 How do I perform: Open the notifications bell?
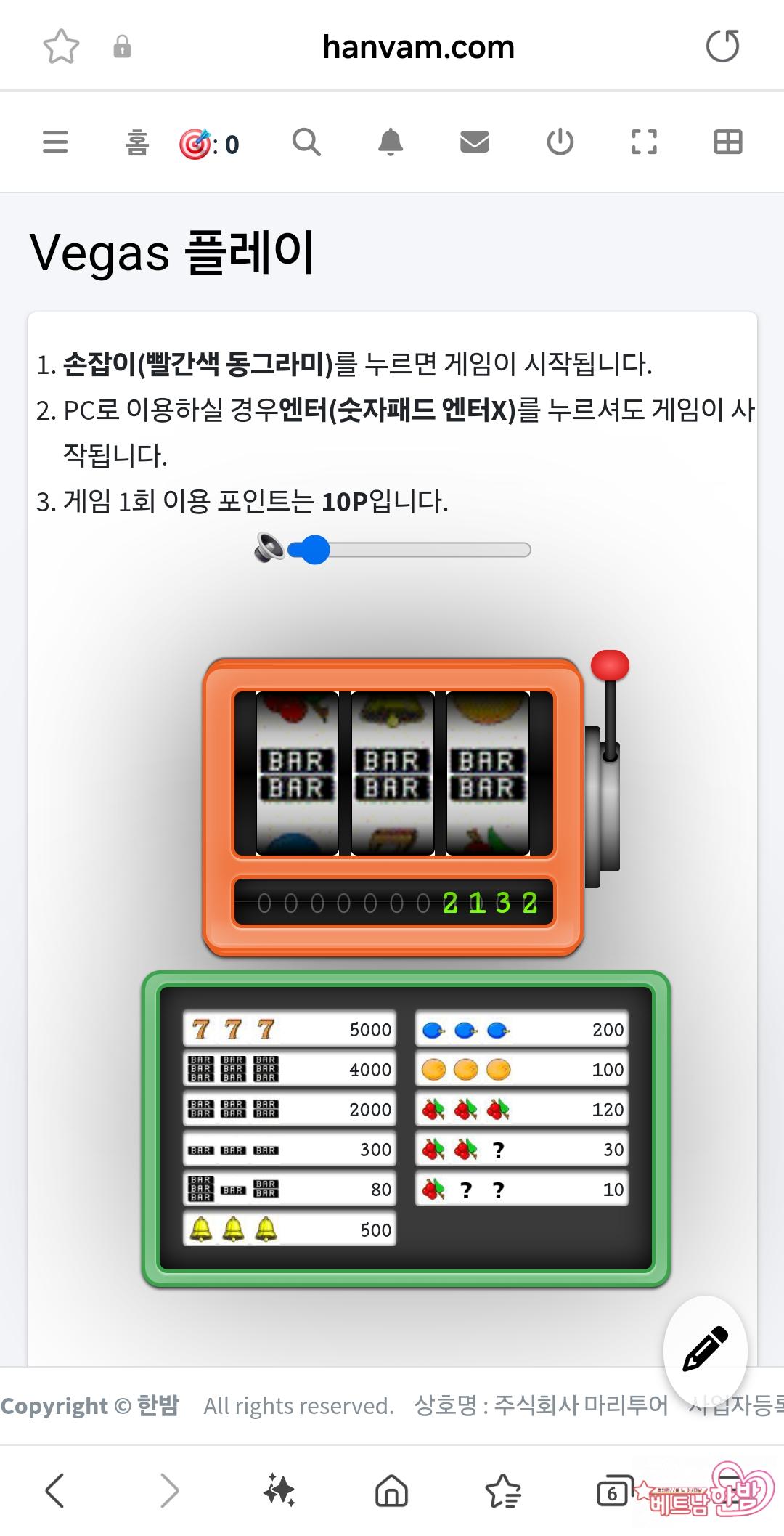(x=391, y=142)
